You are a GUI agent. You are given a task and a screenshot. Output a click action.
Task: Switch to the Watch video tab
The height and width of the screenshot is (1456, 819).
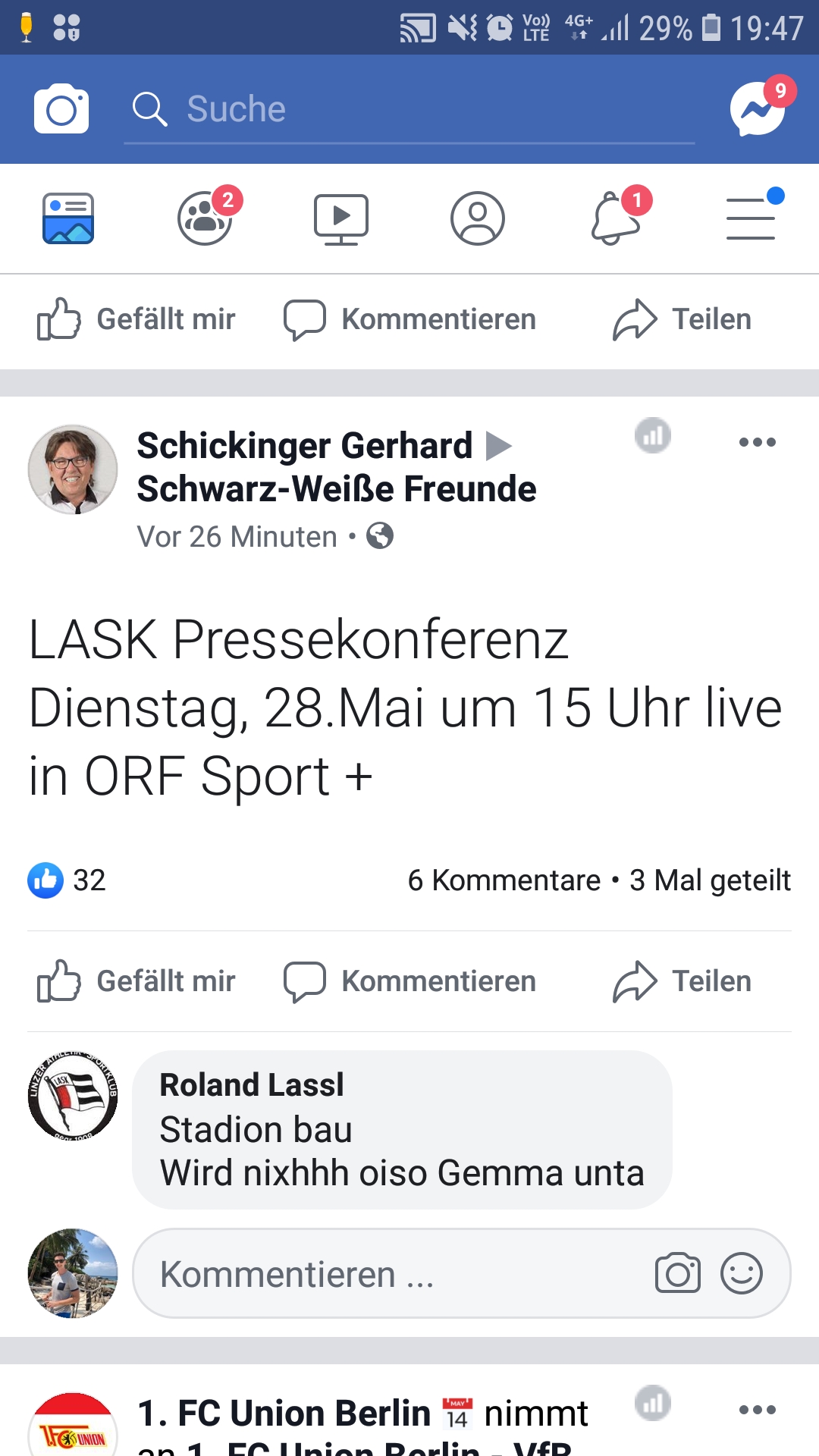click(x=341, y=219)
